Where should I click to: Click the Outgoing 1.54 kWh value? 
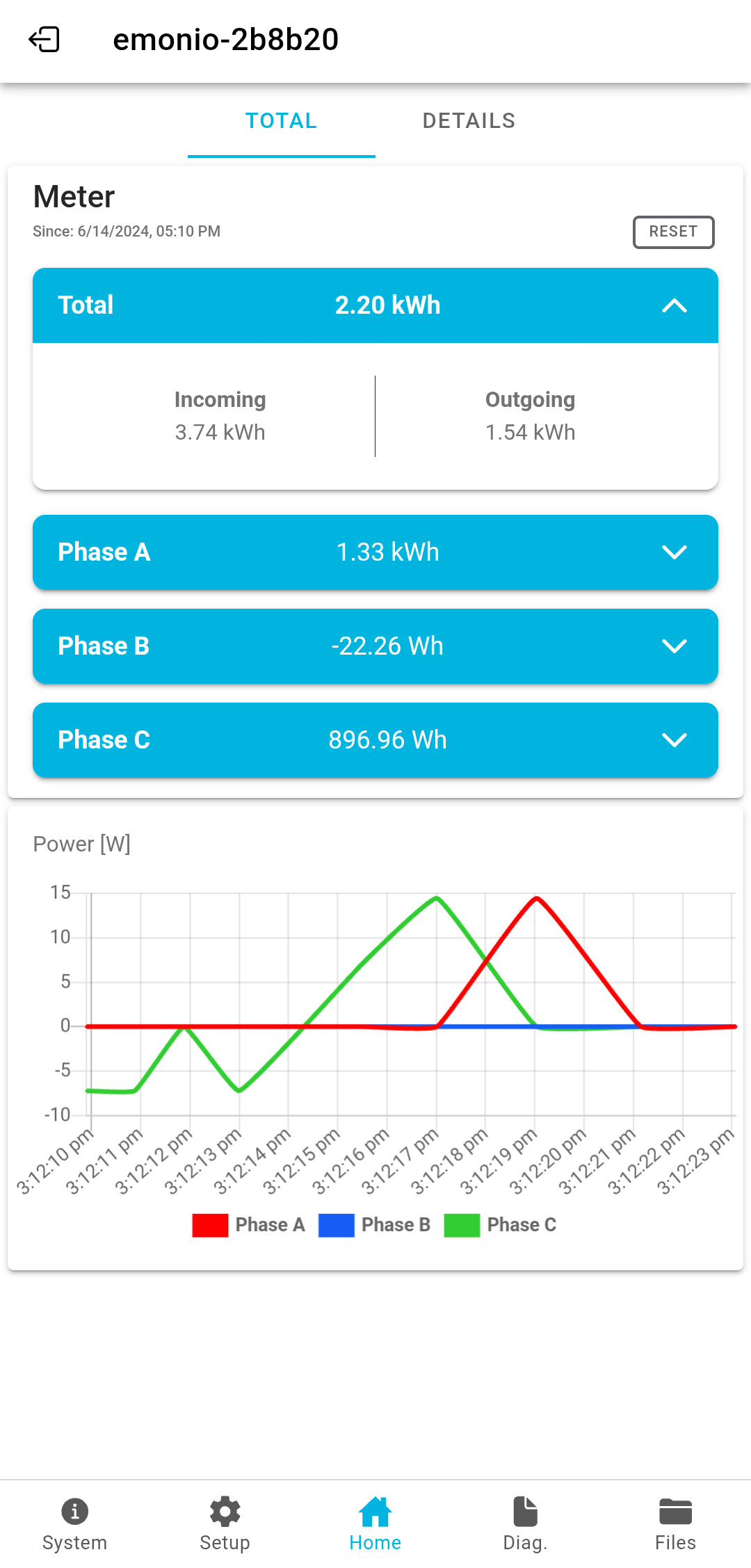[529, 432]
